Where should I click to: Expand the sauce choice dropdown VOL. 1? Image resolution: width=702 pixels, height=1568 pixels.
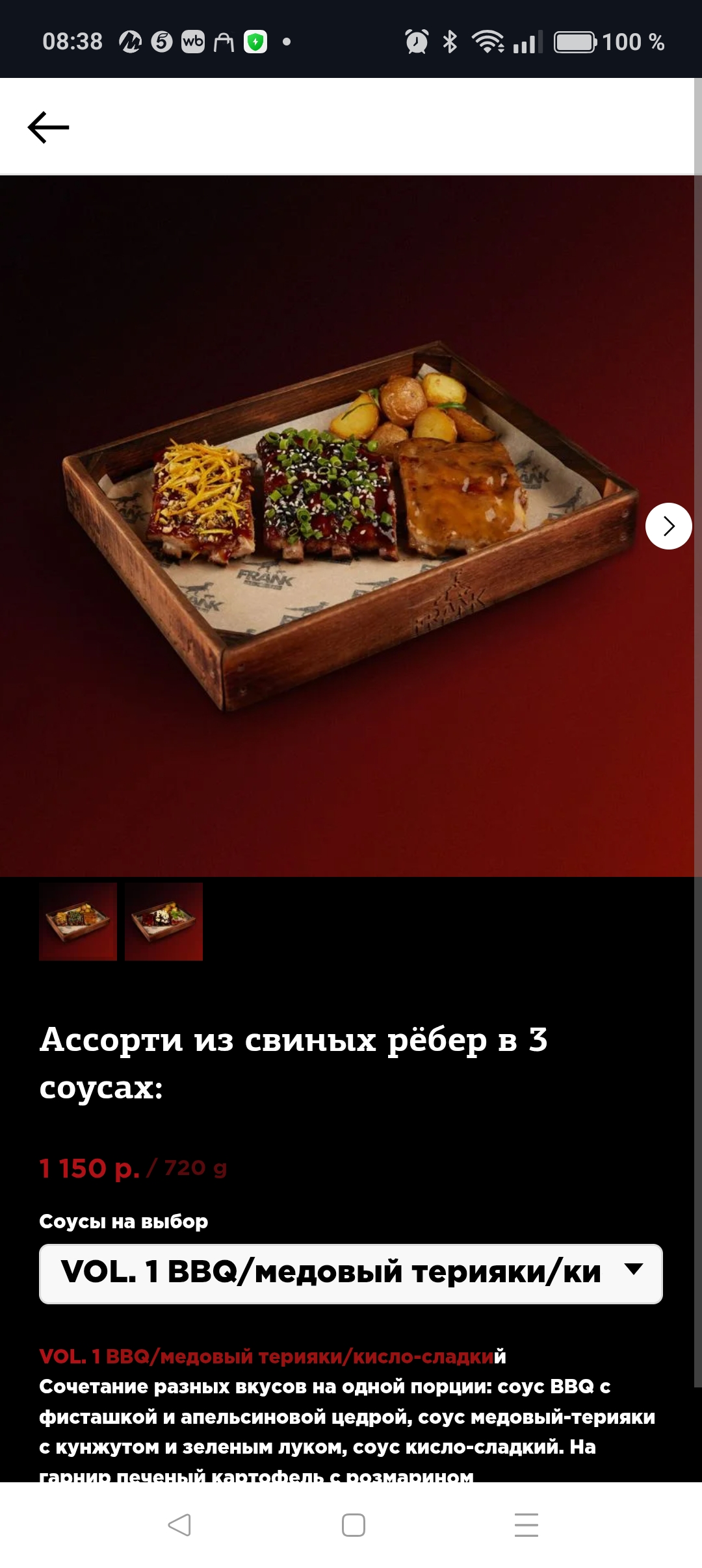(x=351, y=1273)
